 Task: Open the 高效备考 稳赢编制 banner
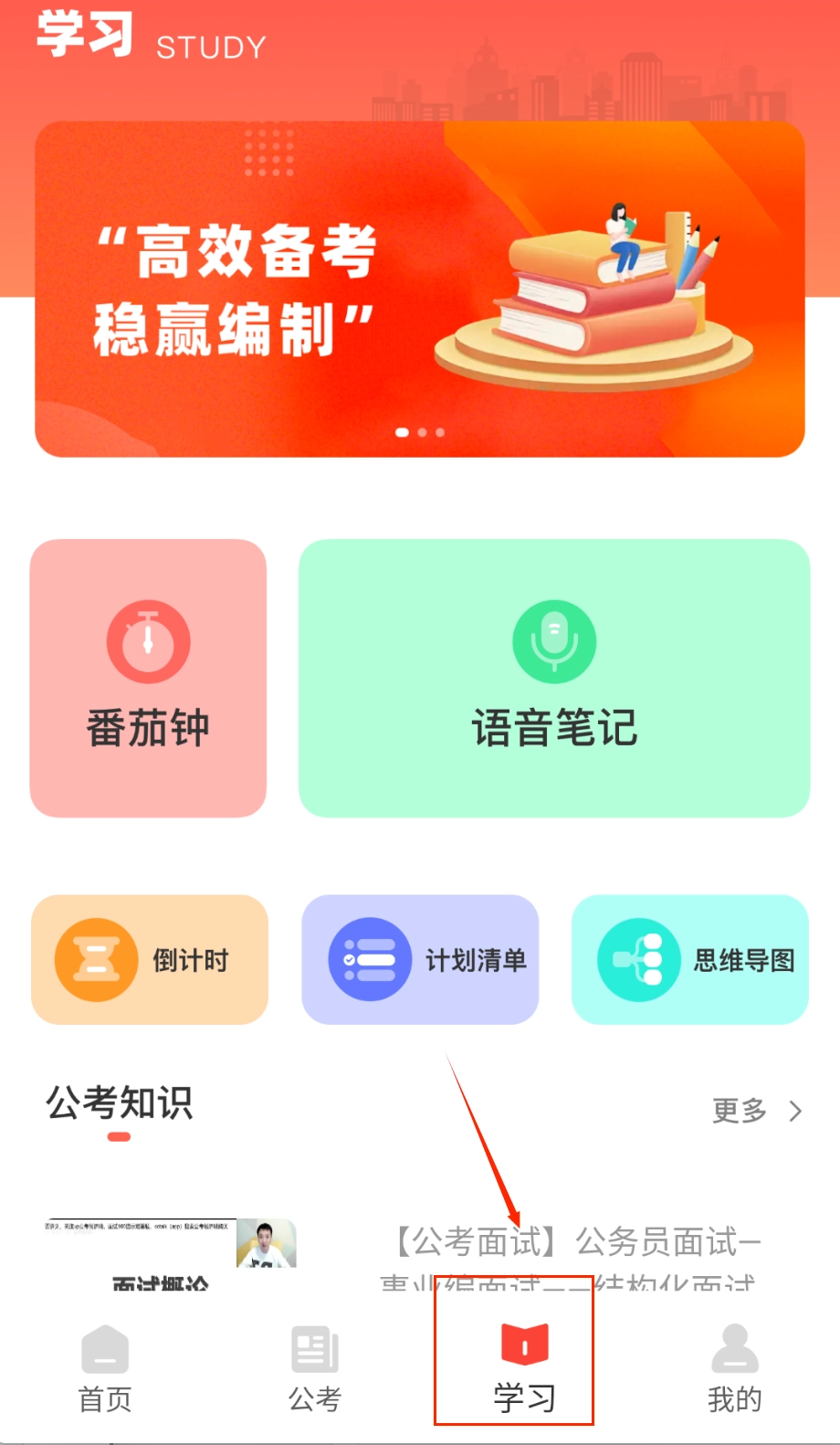[x=420, y=289]
